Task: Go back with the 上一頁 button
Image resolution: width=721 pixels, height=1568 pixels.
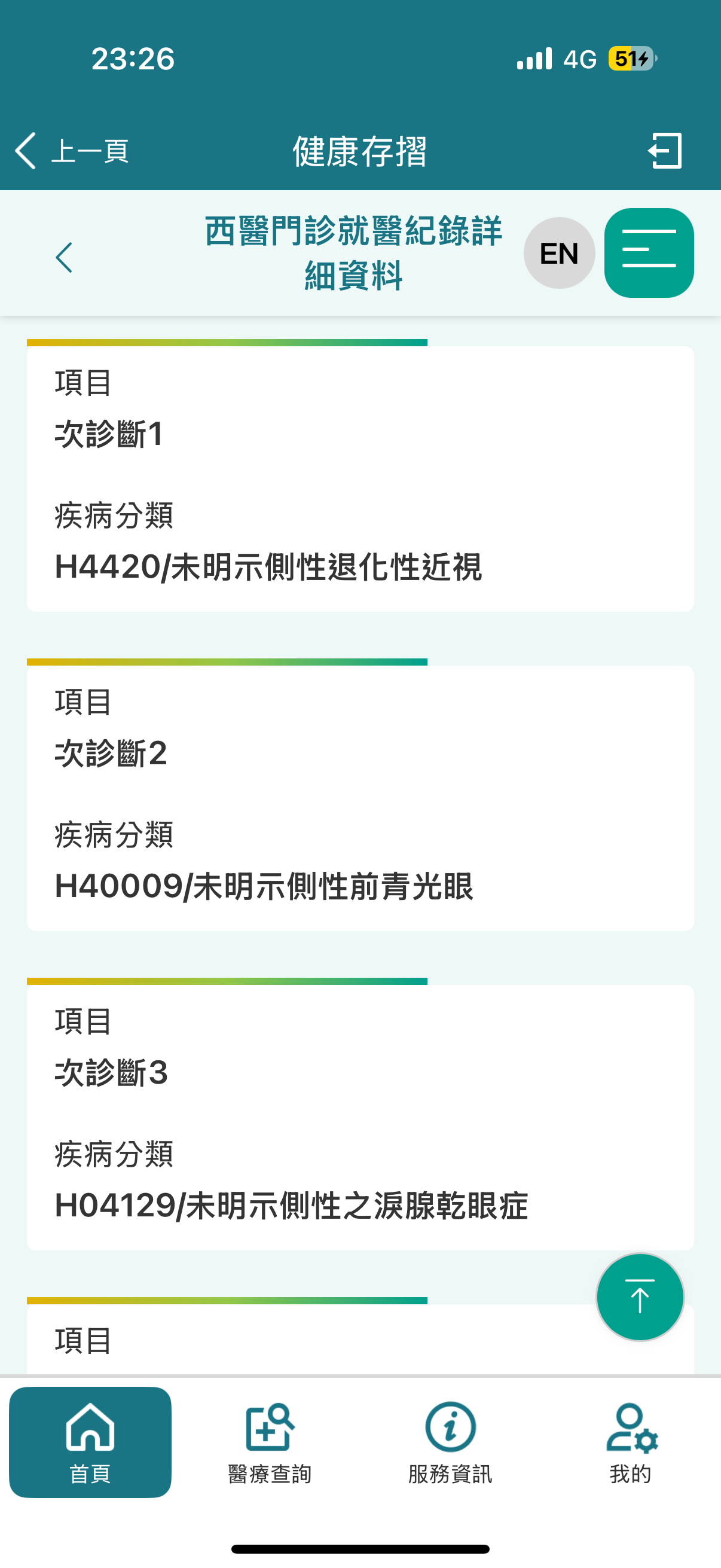Action: point(72,150)
